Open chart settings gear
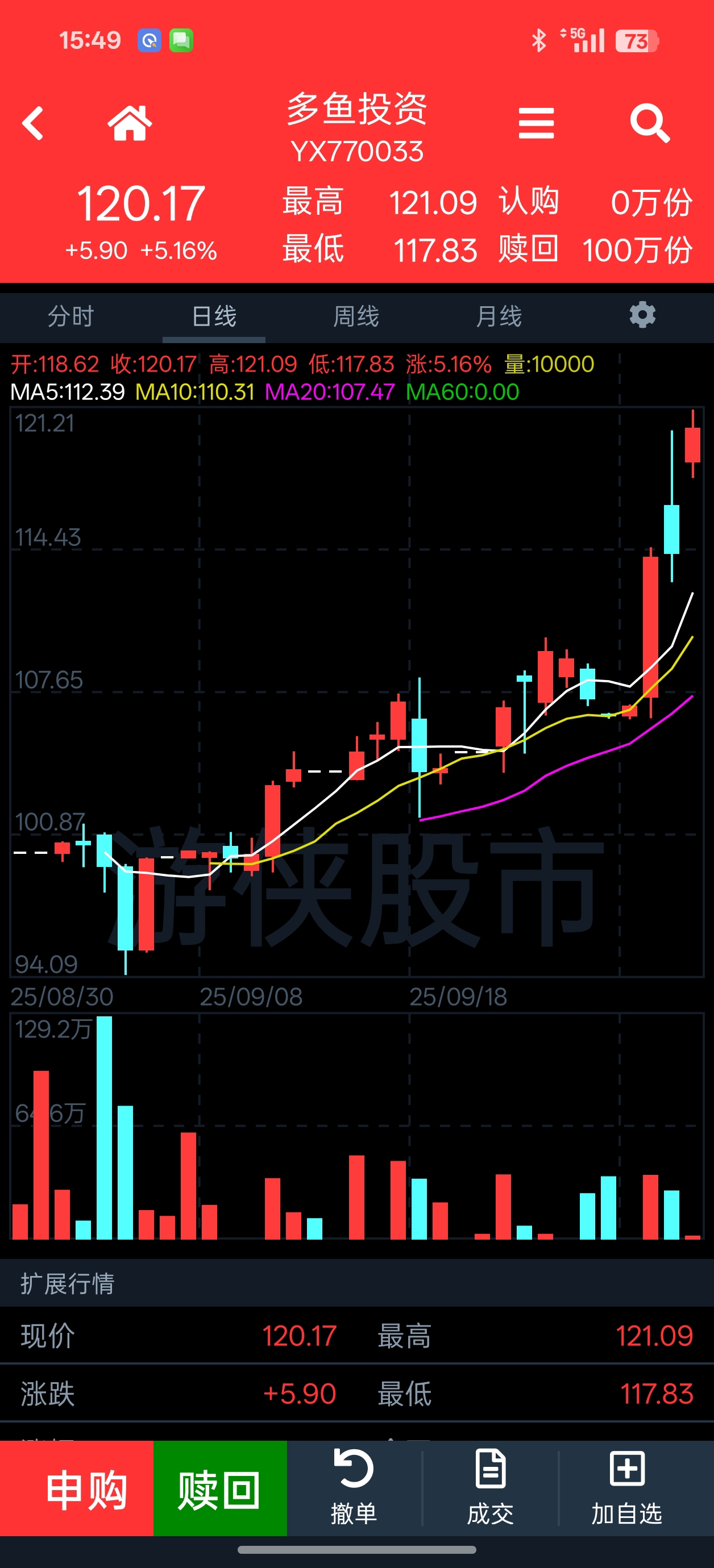 642,315
